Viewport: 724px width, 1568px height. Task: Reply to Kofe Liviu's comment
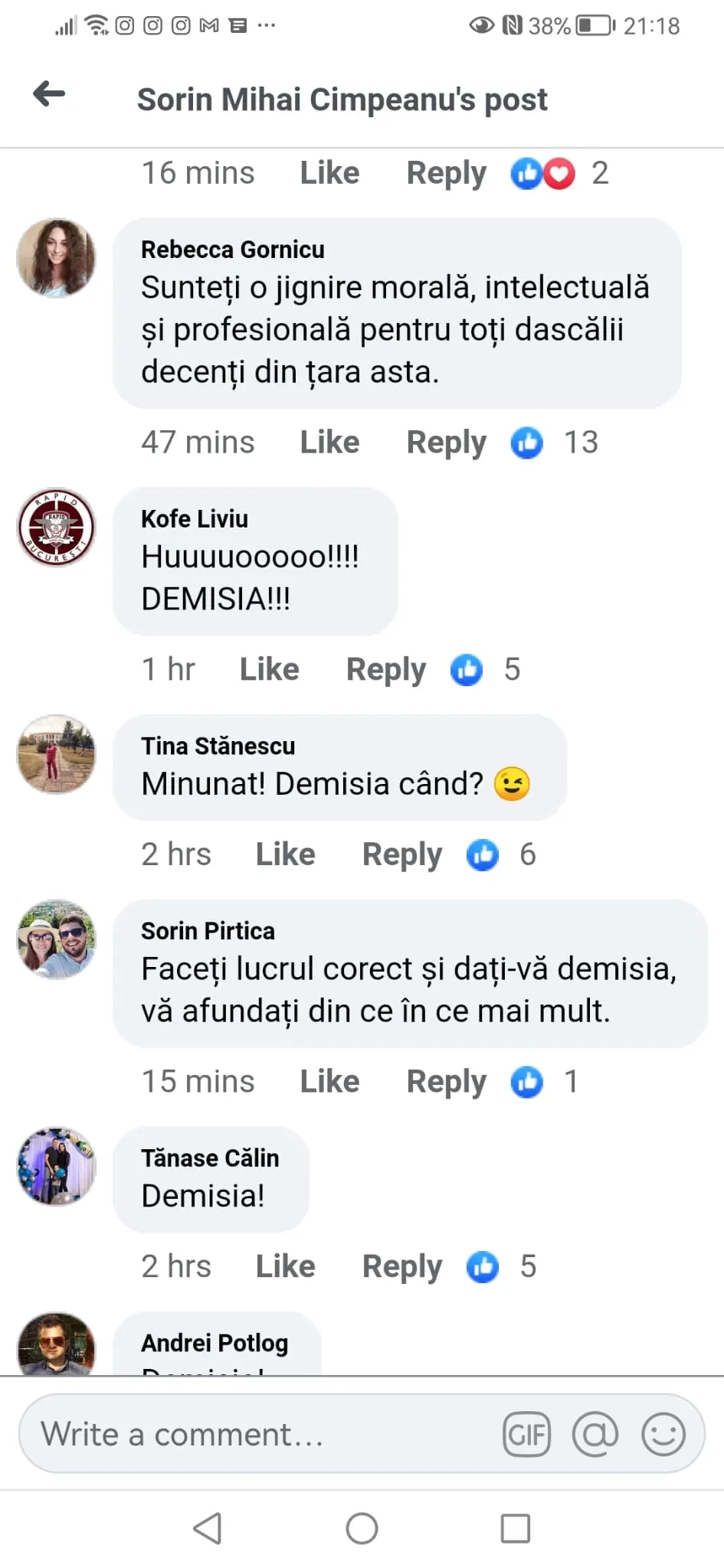(385, 670)
